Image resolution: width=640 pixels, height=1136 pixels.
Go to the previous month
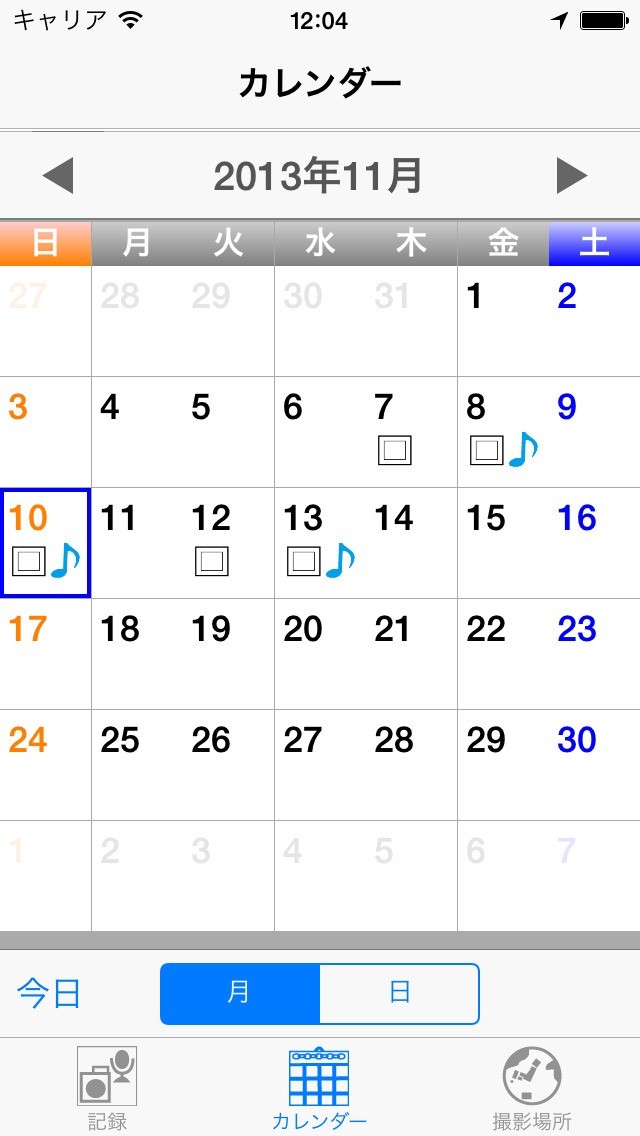[x=58, y=176]
